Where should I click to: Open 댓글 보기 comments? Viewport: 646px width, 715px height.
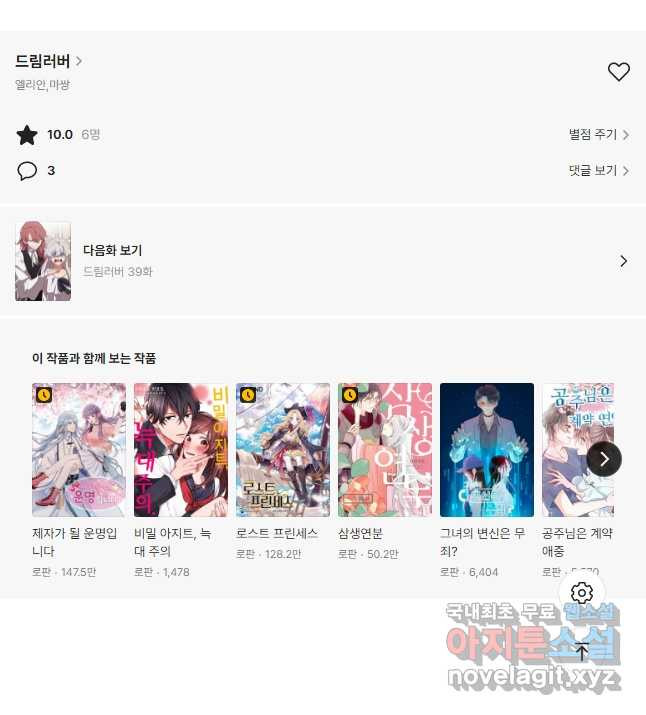(598, 171)
